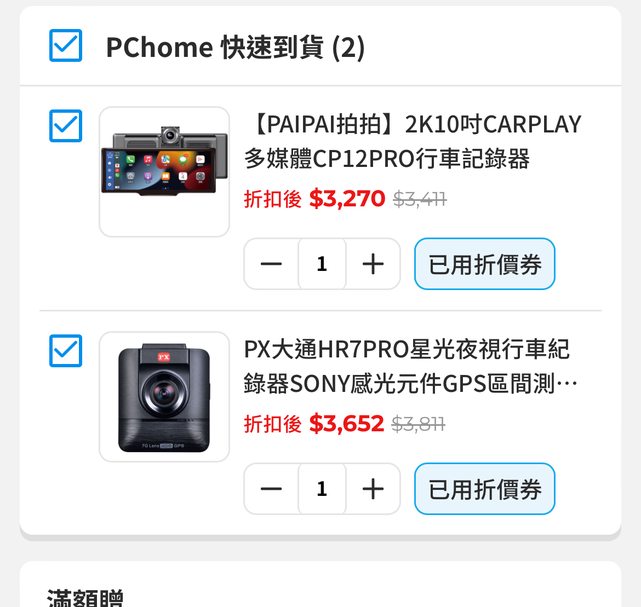Uncheck the PX大通 HR7PRO item checkbox
The width and height of the screenshot is (641, 607).
(x=65, y=351)
